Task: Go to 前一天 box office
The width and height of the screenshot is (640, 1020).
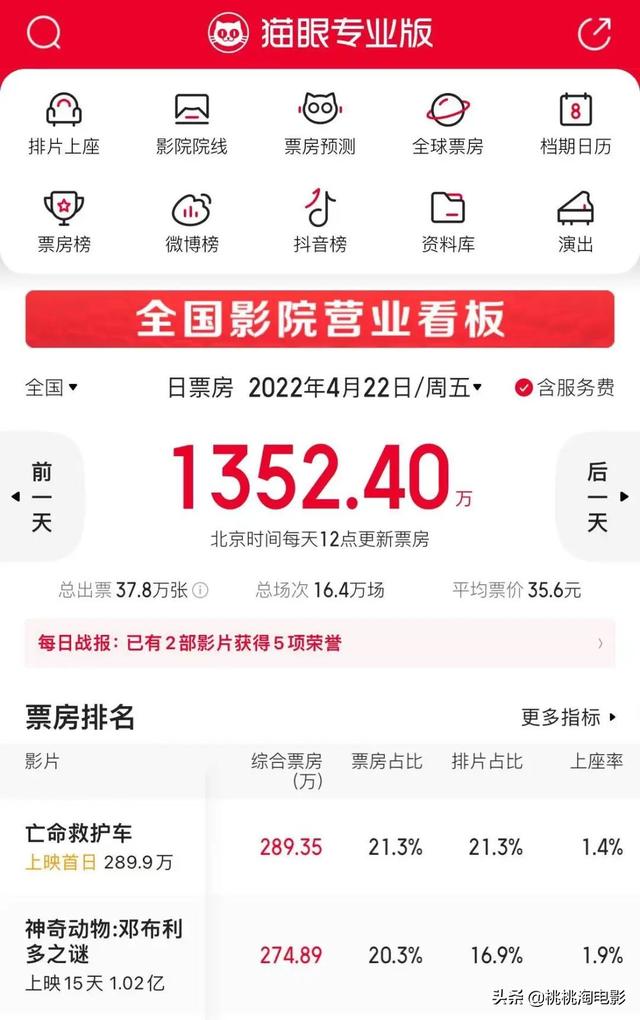Action: [38, 497]
